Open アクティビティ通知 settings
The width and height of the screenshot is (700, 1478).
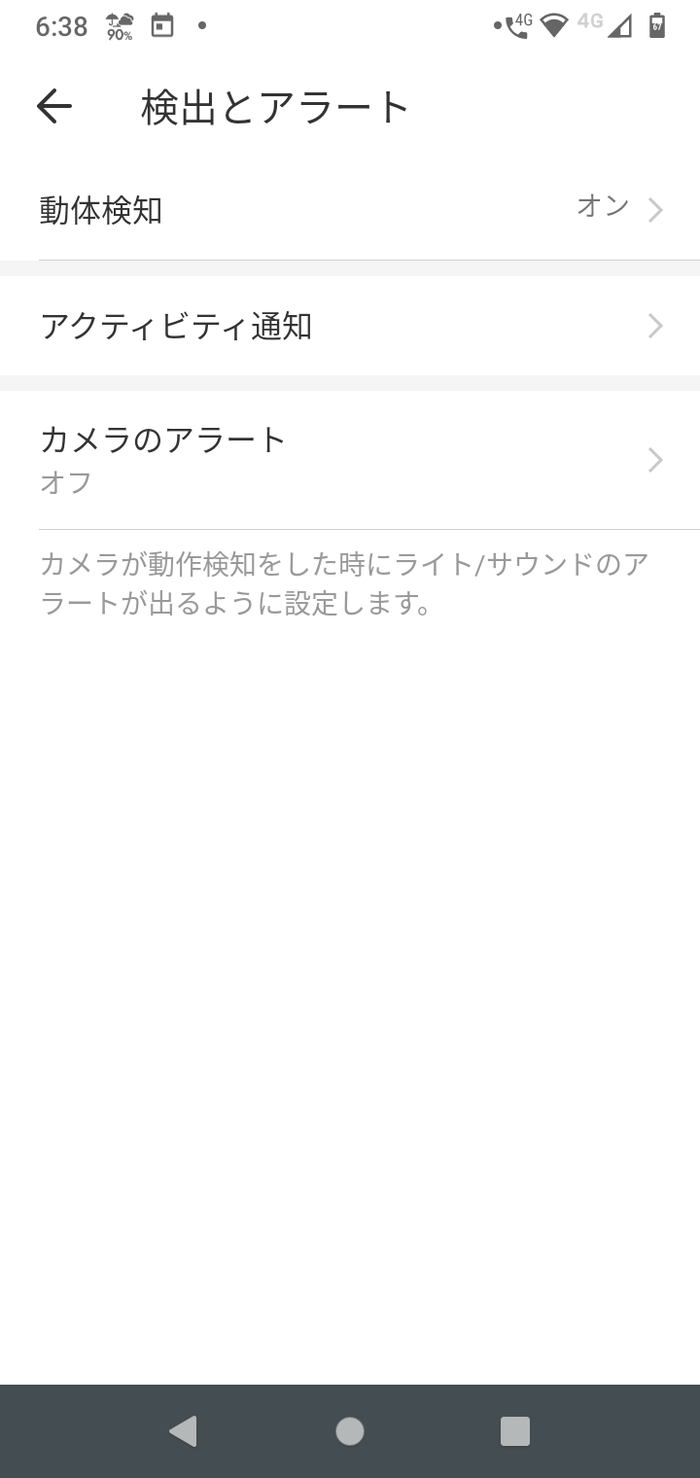350,326
